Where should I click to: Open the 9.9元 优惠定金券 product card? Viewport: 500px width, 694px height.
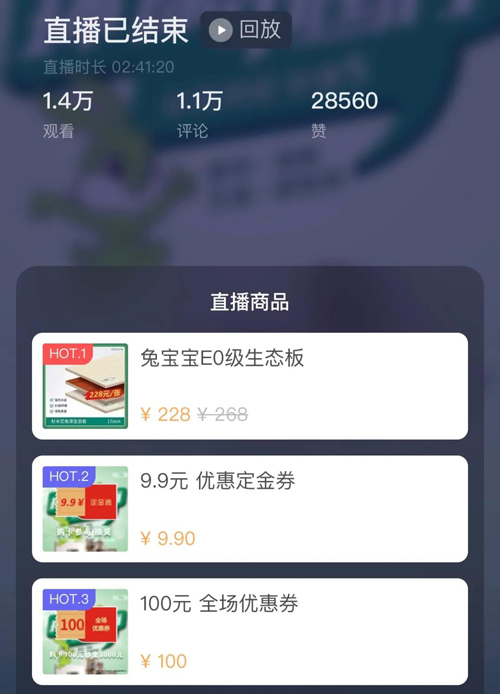250,509
